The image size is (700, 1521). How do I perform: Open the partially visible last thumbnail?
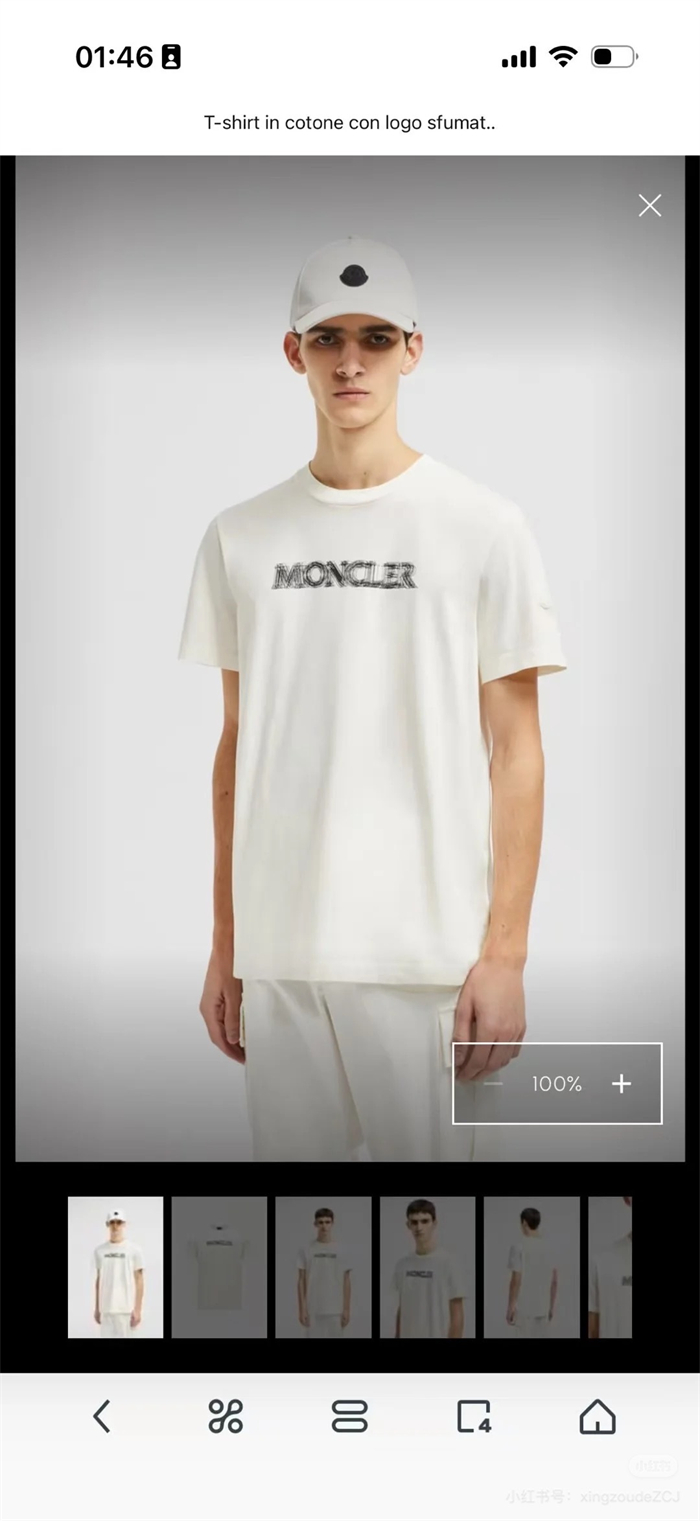pyautogui.click(x=610, y=1267)
